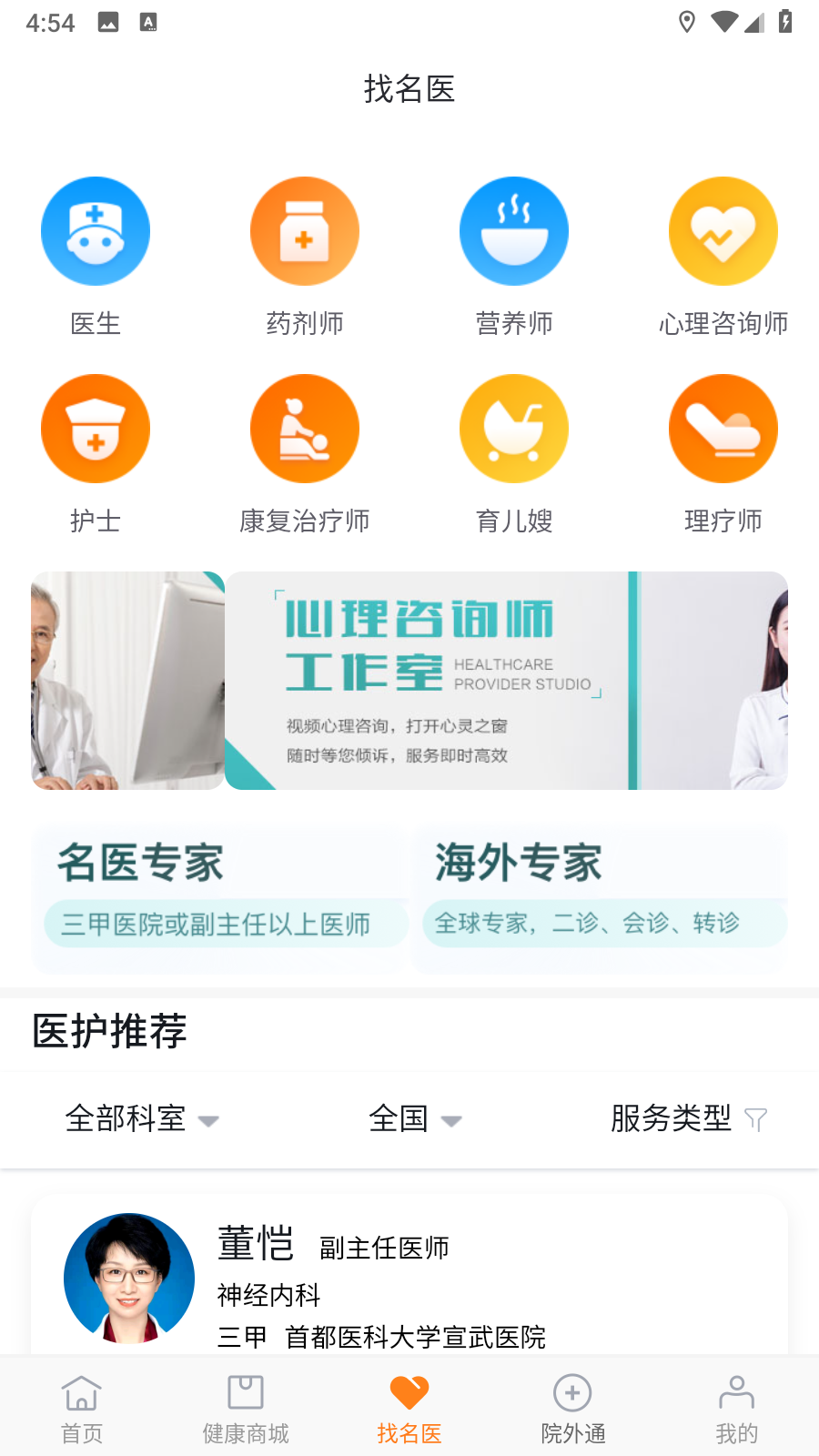Select the 育儿嫂 childcare icon
819x1456 pixels.
point(514,428)
